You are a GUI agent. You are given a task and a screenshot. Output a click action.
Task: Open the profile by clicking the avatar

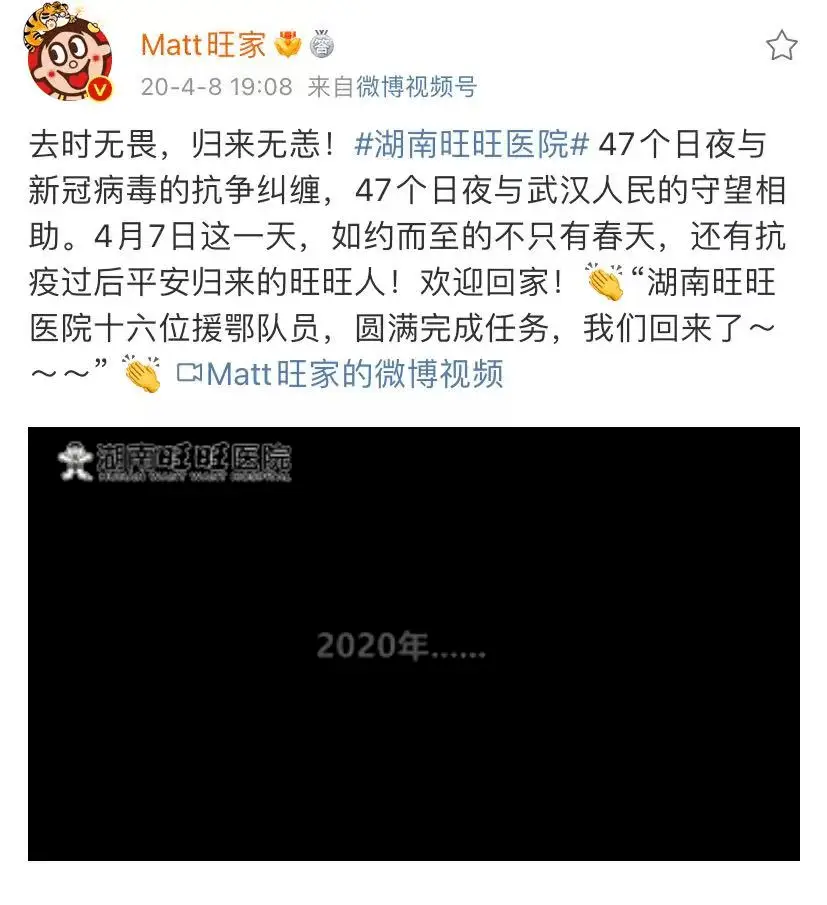click(x=65, y=56)
